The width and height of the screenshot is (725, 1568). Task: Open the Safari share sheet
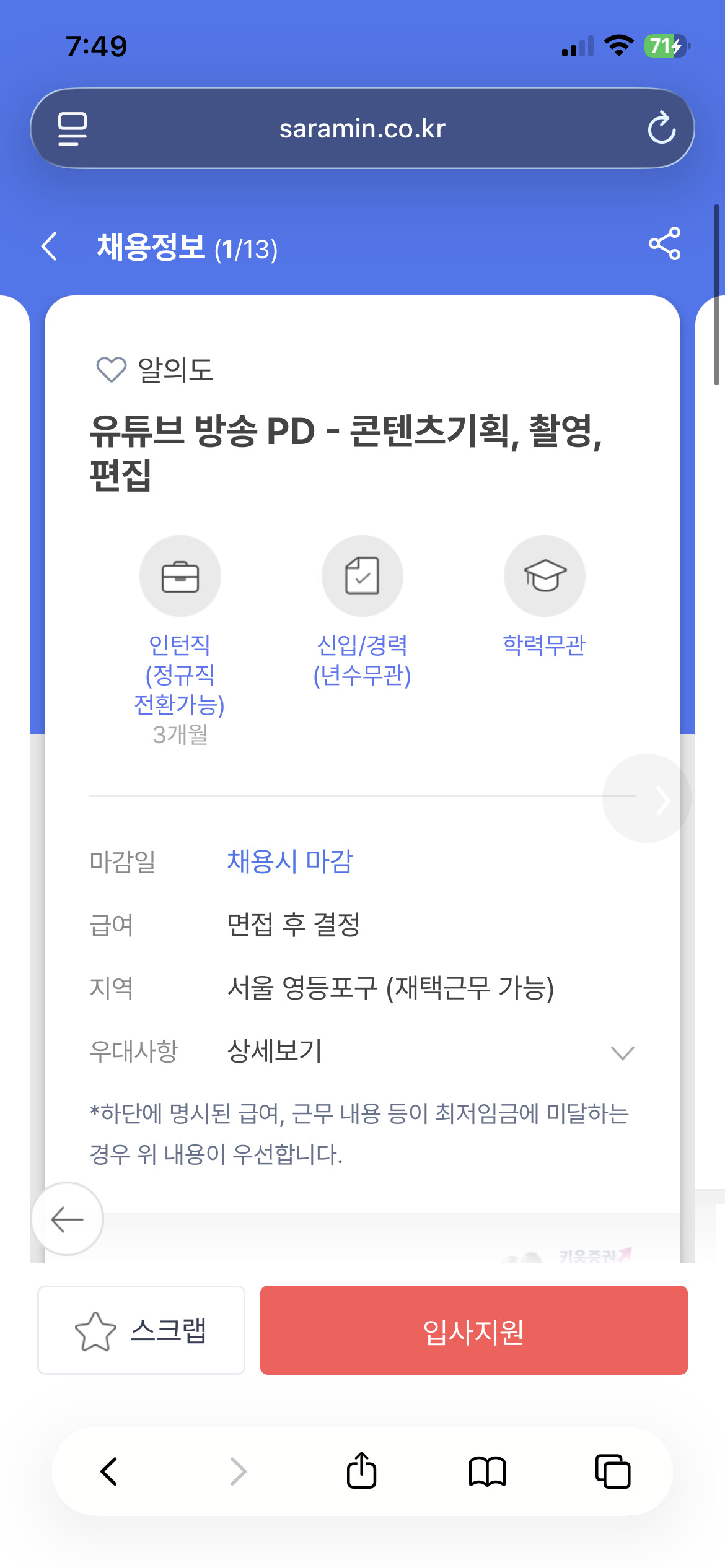362,1470
